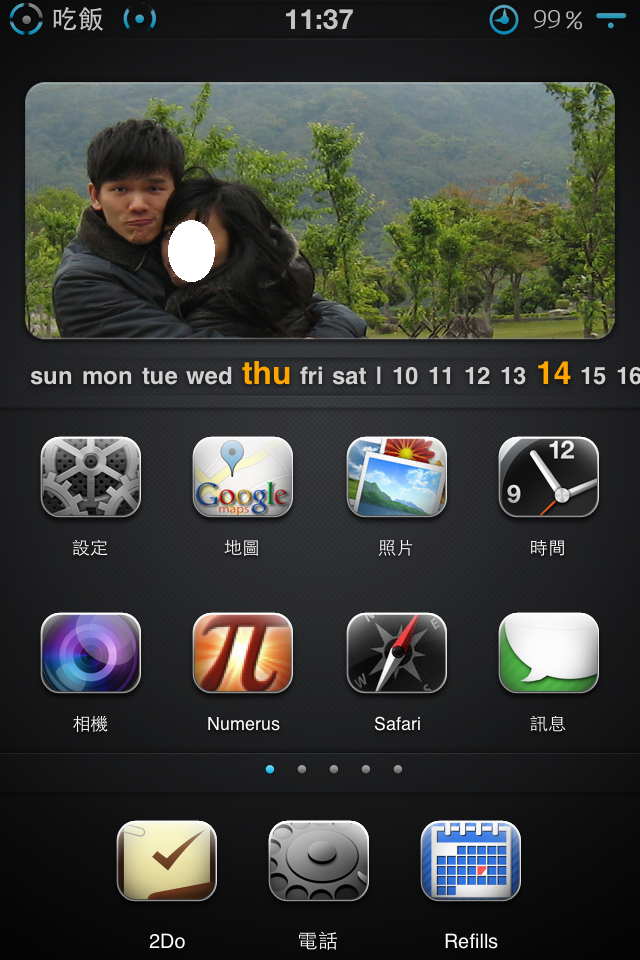Viewport: 640px width, 960px height.
Task: Tap the highlighted date 14 in calendar strip
Action: click(x=553, y=374)
